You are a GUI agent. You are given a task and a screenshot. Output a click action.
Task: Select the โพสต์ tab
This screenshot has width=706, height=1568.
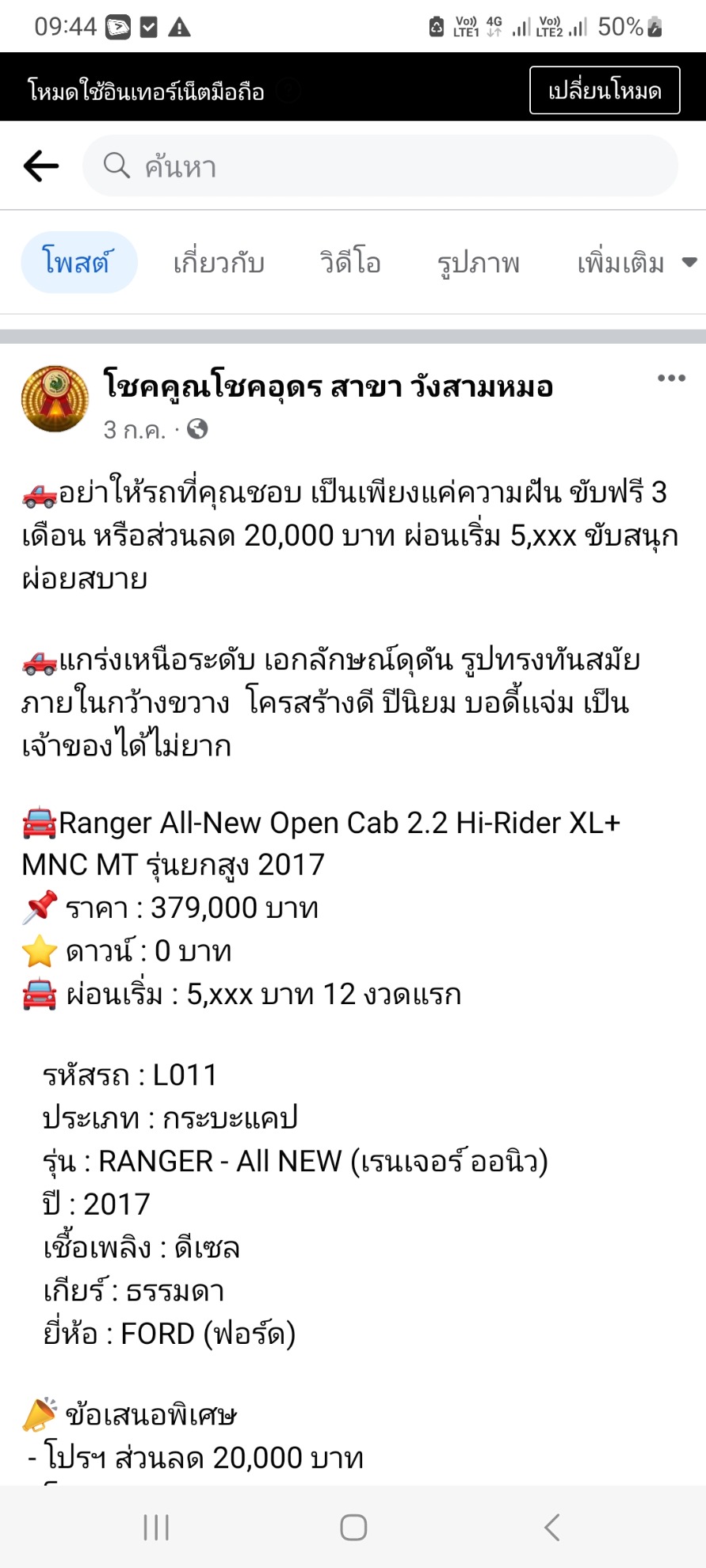(x=78, y=262)
